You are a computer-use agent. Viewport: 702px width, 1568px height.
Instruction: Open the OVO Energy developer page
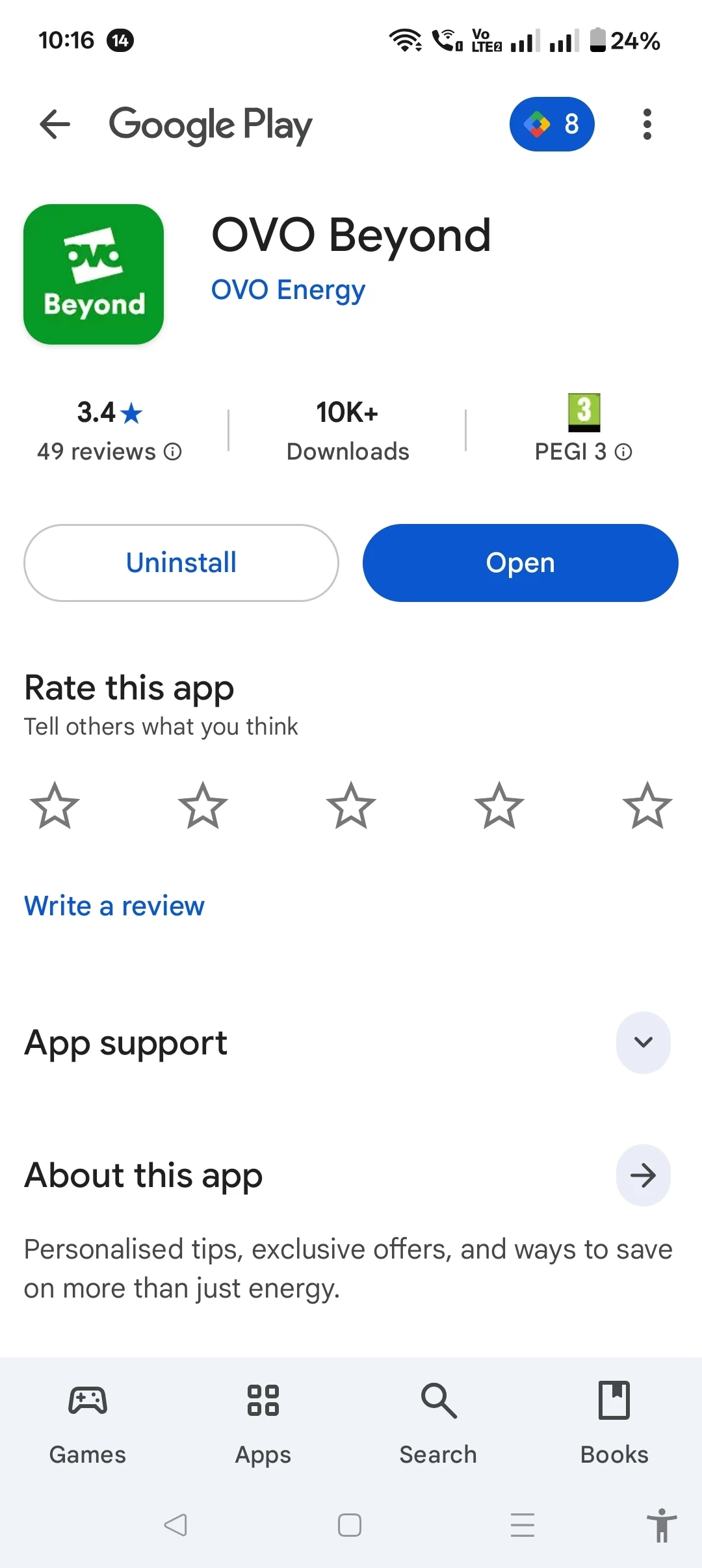point(288,290)
